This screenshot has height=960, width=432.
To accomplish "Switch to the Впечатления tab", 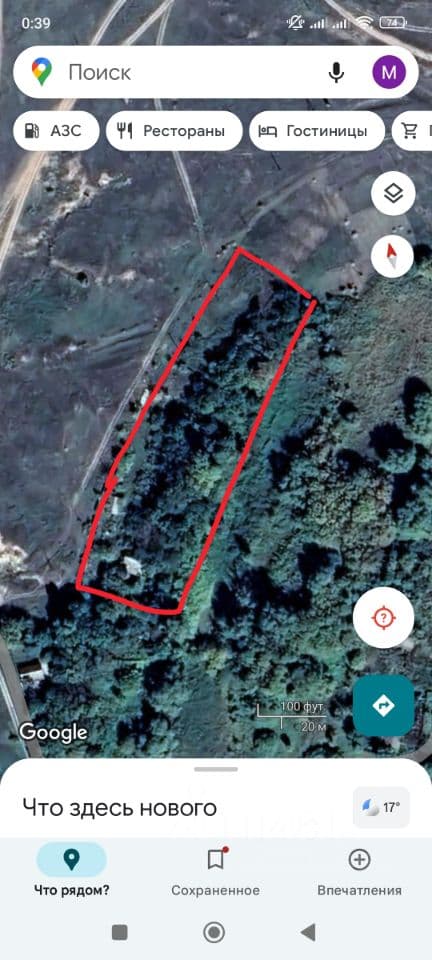I will [x=359, y=870].
